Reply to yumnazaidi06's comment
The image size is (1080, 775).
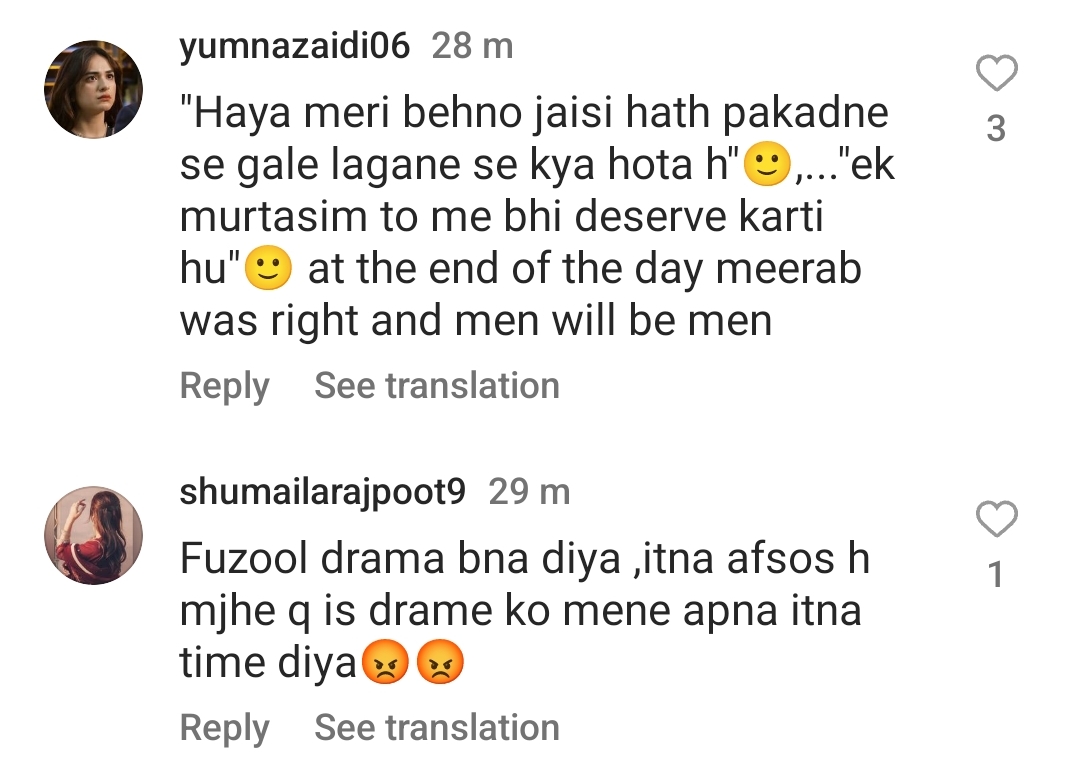224,386
